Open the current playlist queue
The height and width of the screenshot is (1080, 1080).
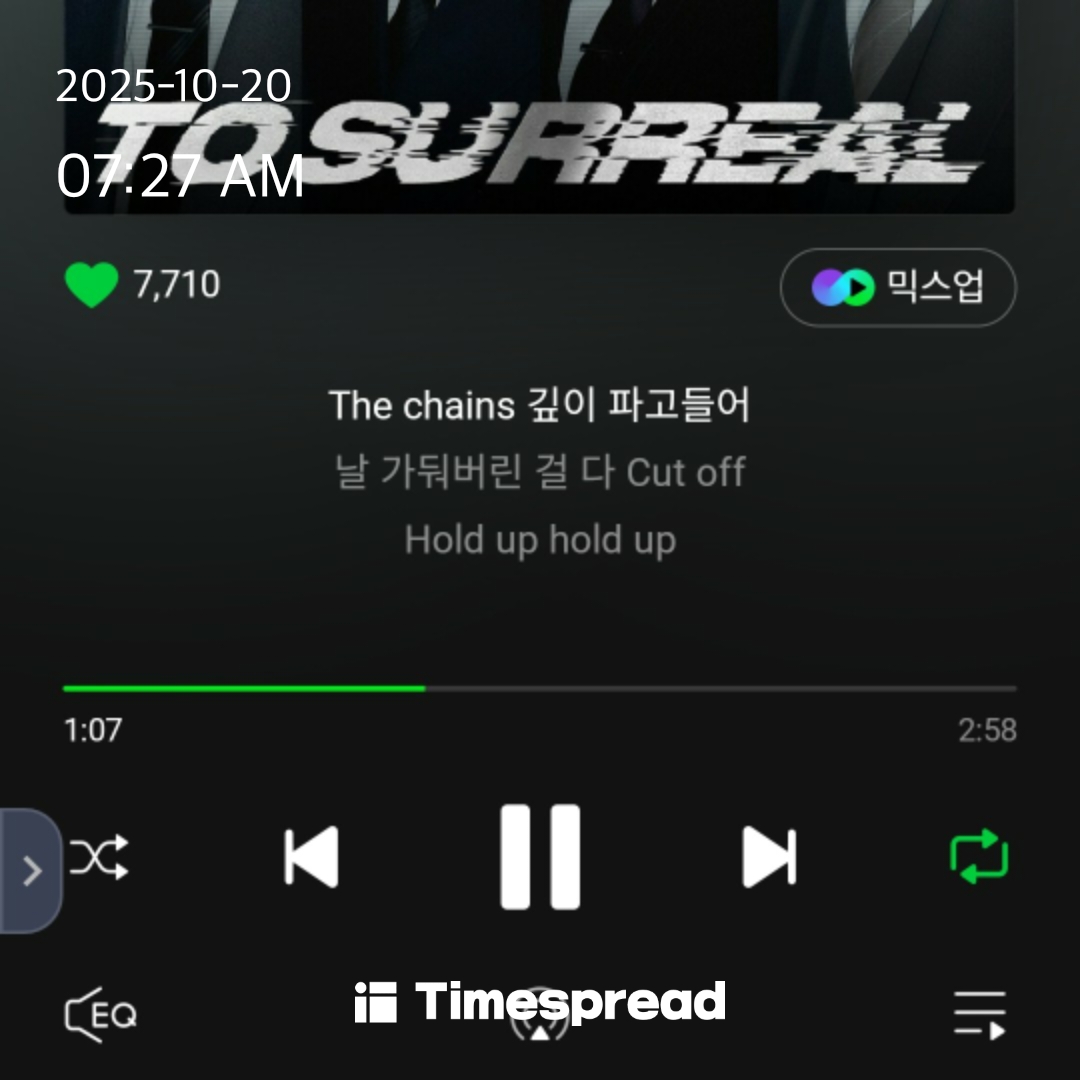click(x=979, y=1015)
